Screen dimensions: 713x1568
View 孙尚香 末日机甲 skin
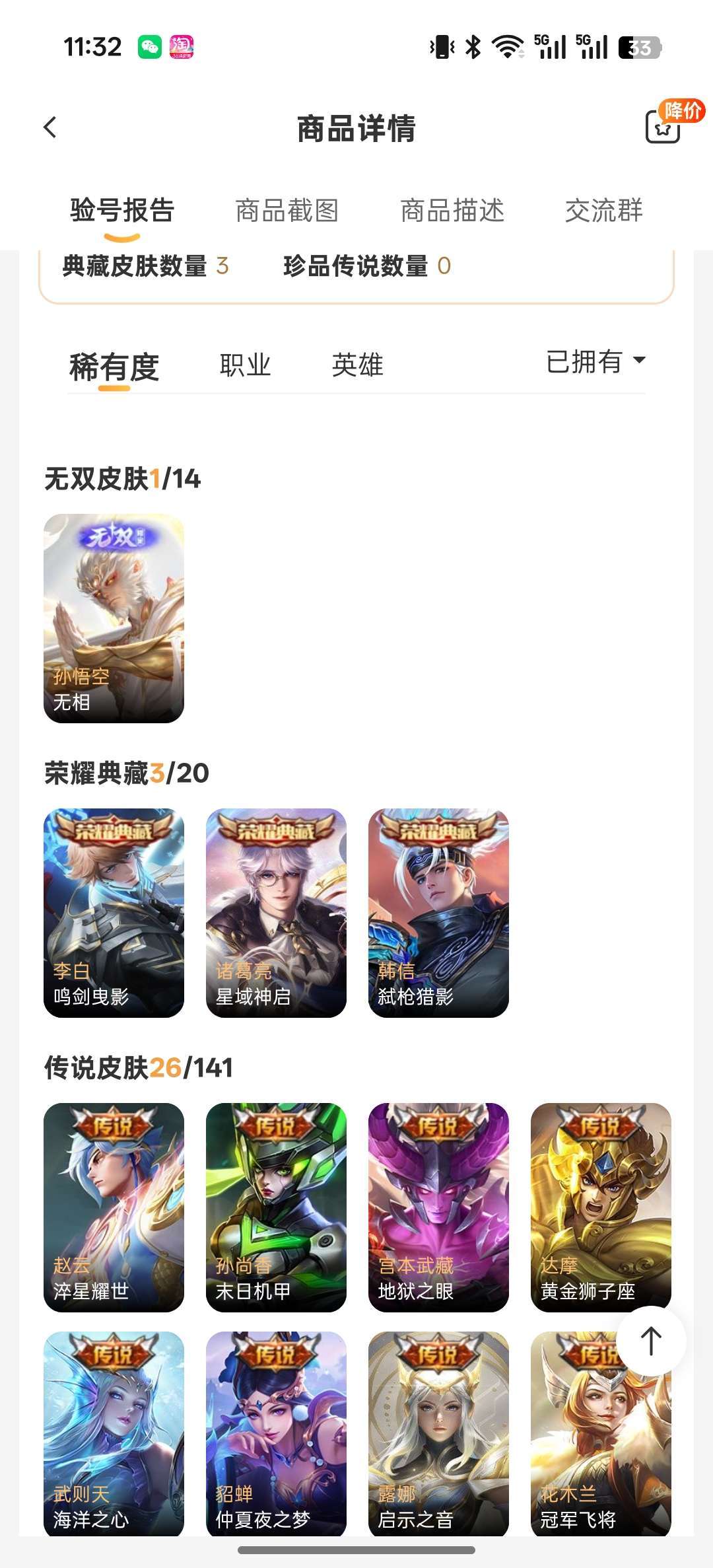(x=276, y=1207)
